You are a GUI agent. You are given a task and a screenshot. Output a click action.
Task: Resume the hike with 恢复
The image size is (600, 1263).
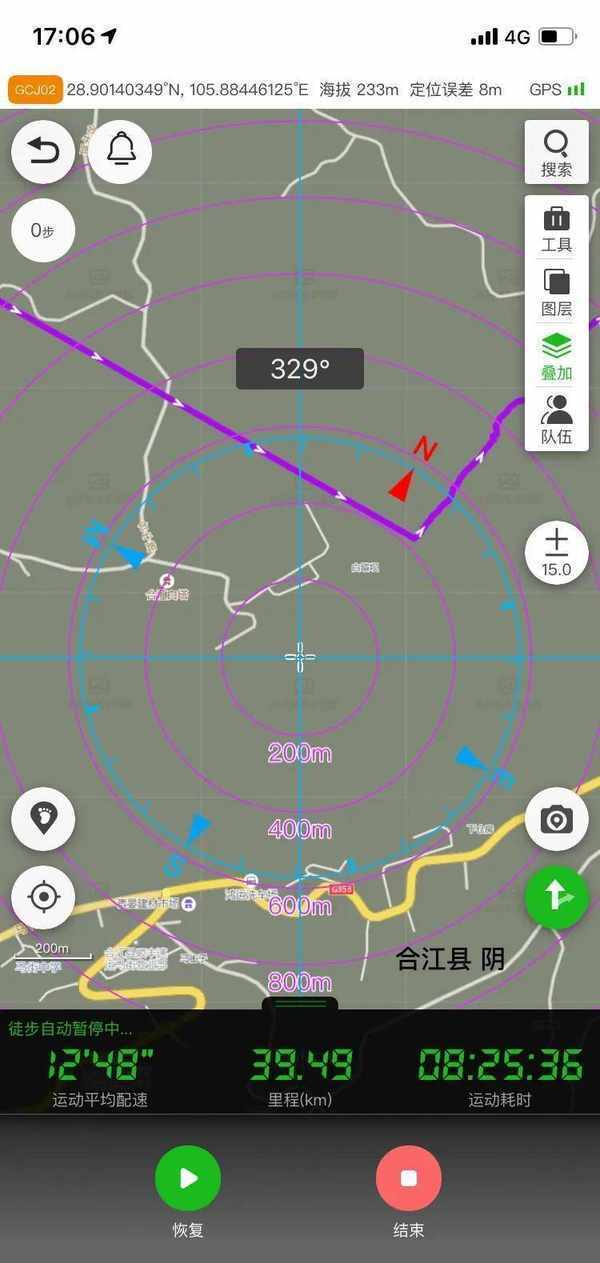pyautogui.click(x=188, y=1180)
